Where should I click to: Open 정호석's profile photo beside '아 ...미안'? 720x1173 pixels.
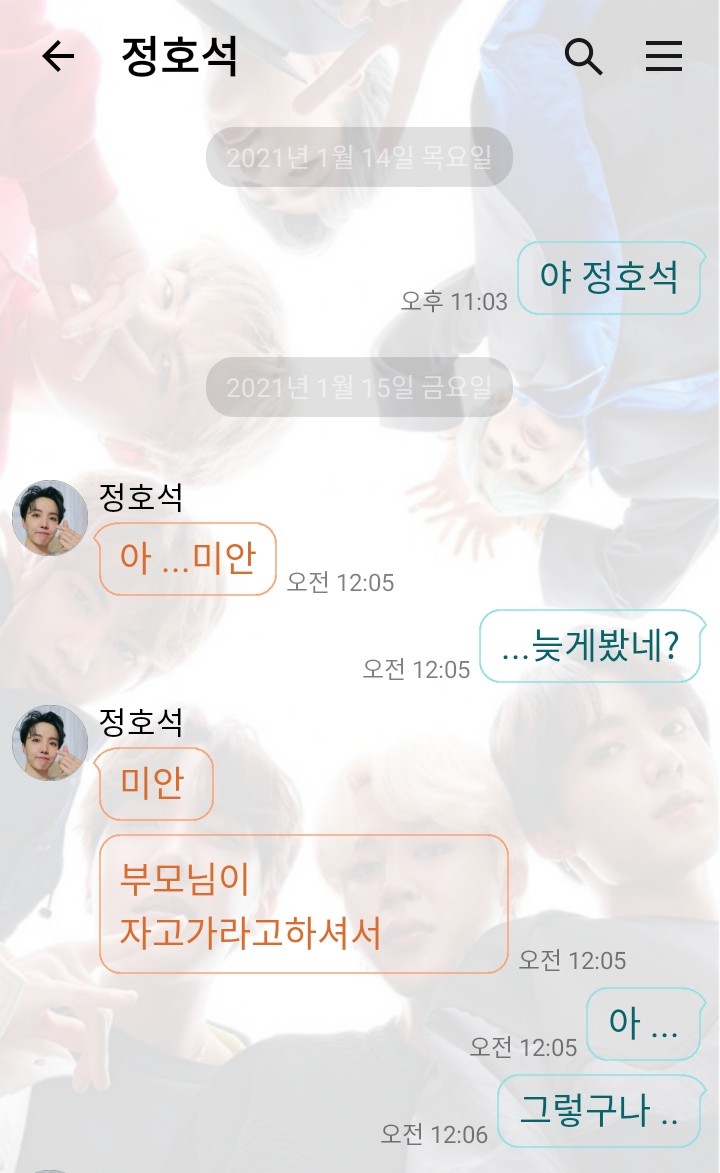[50, 518]
